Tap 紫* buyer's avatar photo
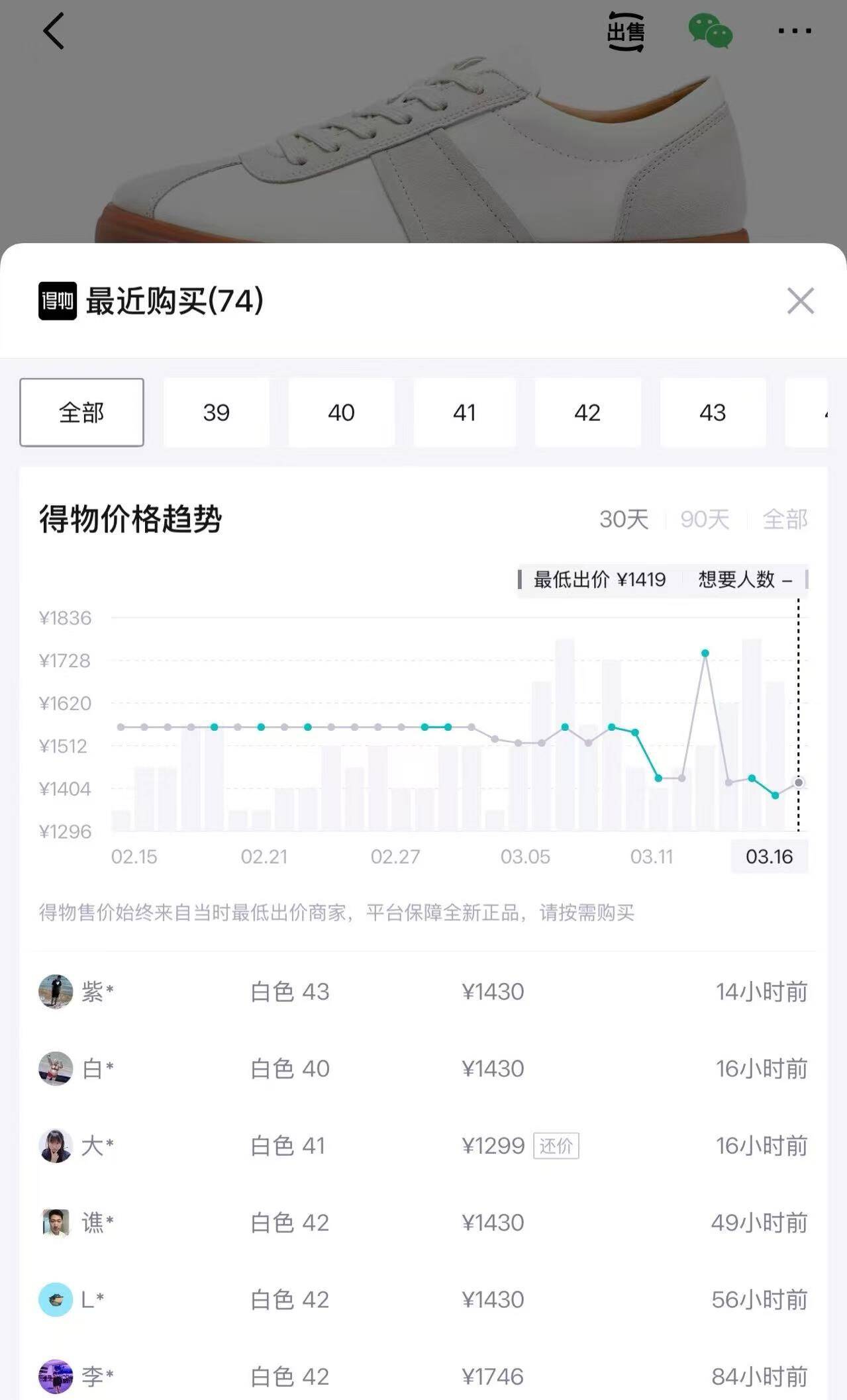 point(56,991)
